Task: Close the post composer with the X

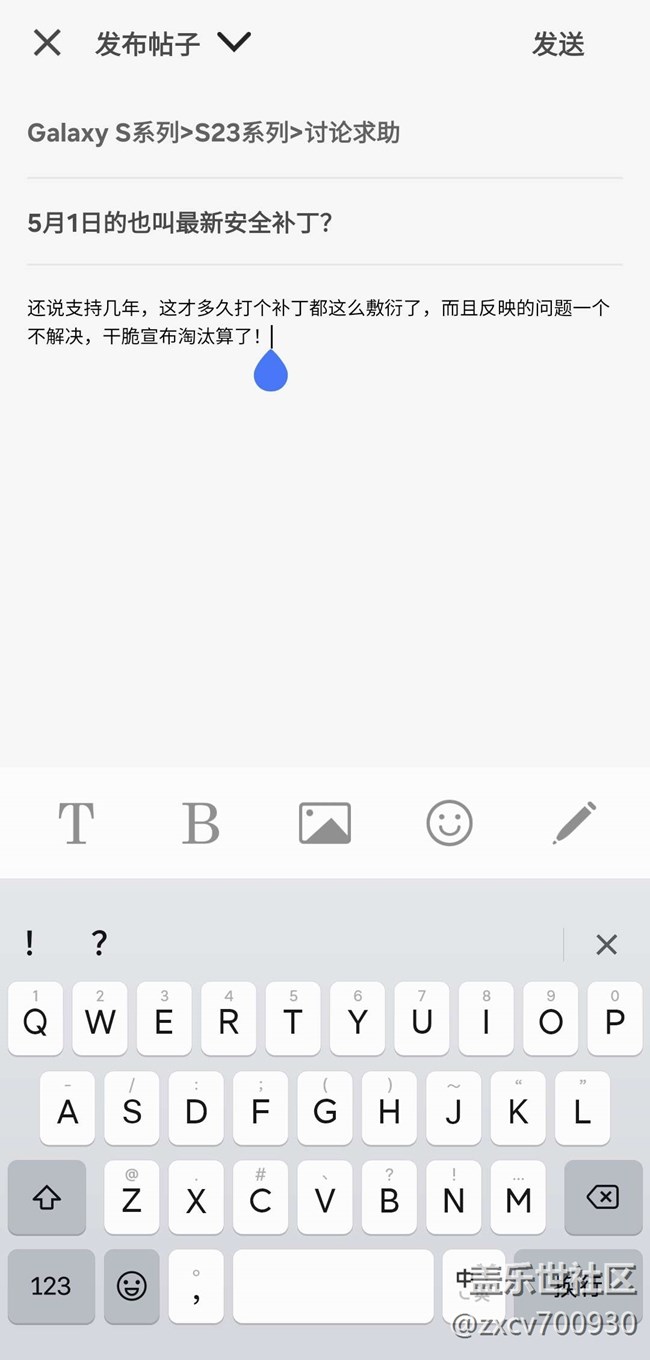Action: (47, 43)
